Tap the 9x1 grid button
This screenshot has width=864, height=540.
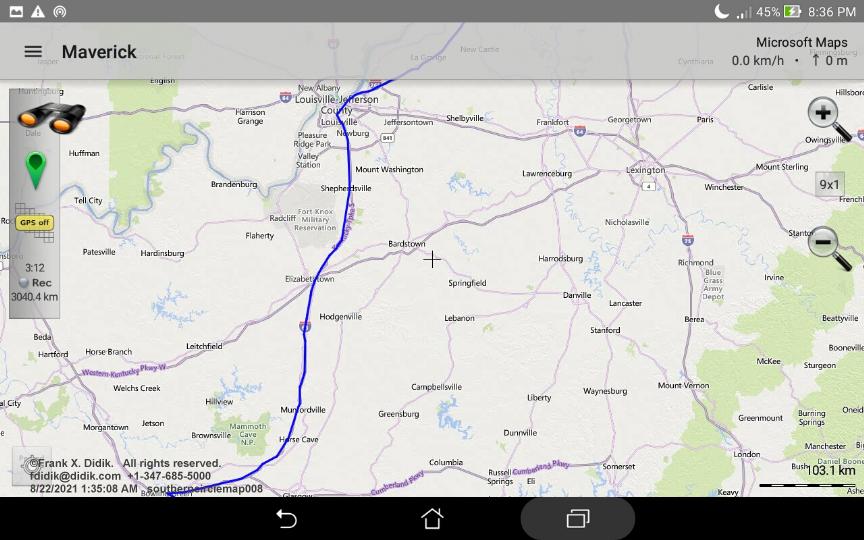click(x=830, y=184)
